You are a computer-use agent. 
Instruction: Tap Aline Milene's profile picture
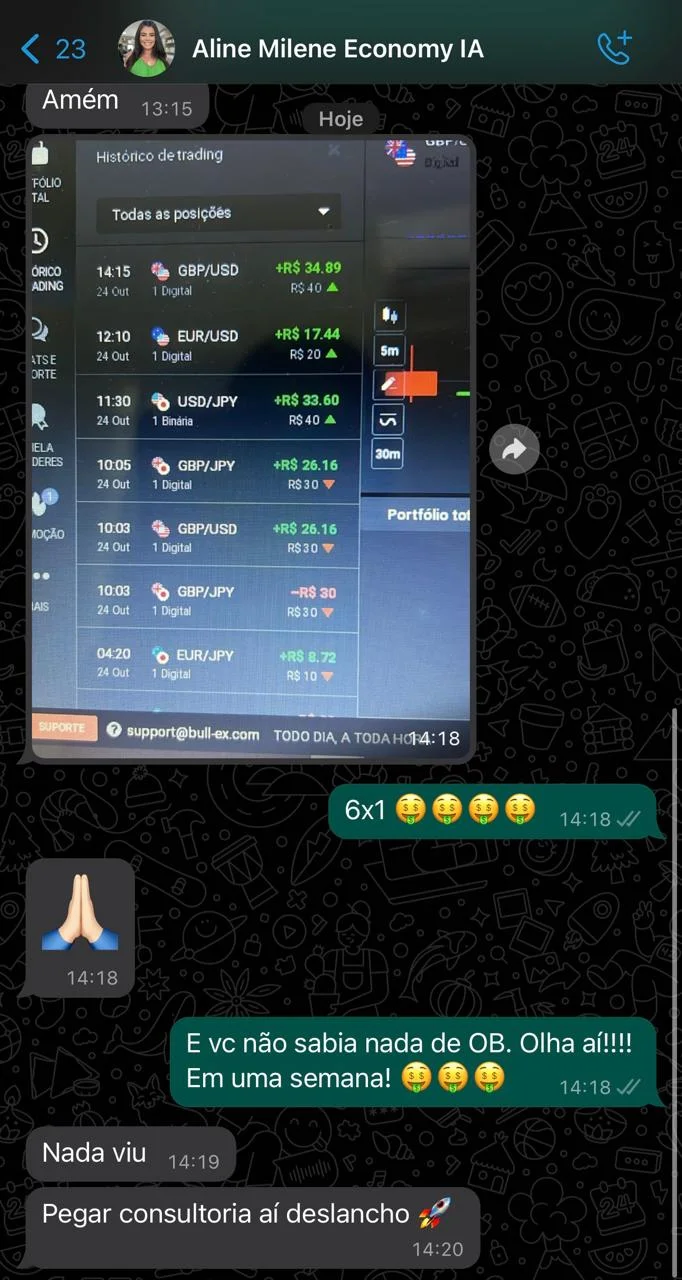click(x=146, y=48)
